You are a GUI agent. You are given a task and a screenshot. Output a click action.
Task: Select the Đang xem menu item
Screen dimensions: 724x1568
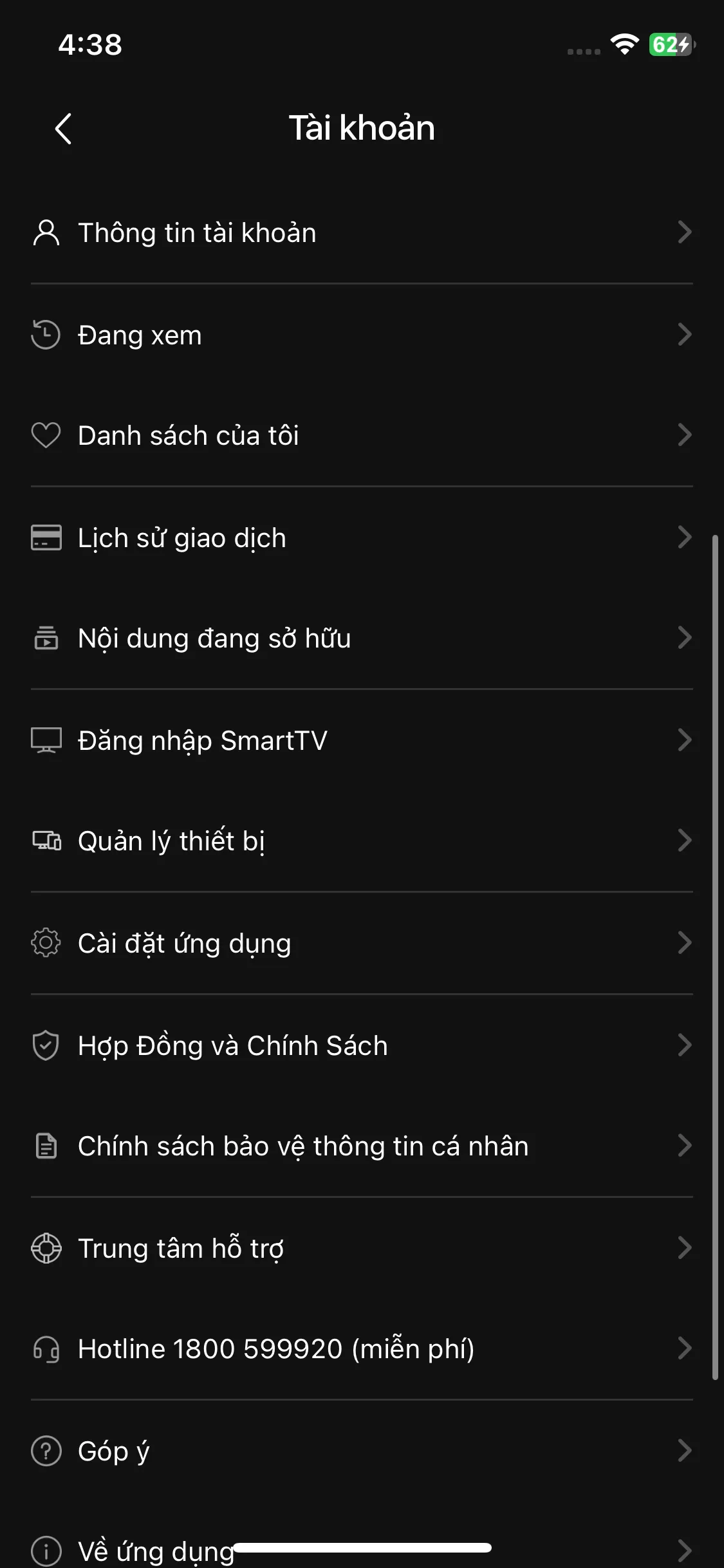point(139,335)
